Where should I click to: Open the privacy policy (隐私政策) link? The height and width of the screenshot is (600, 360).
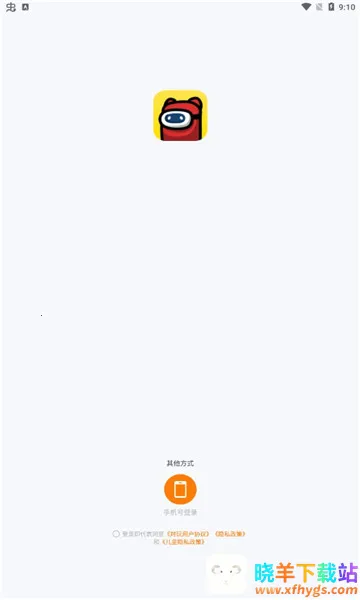(x=230, y=533)
